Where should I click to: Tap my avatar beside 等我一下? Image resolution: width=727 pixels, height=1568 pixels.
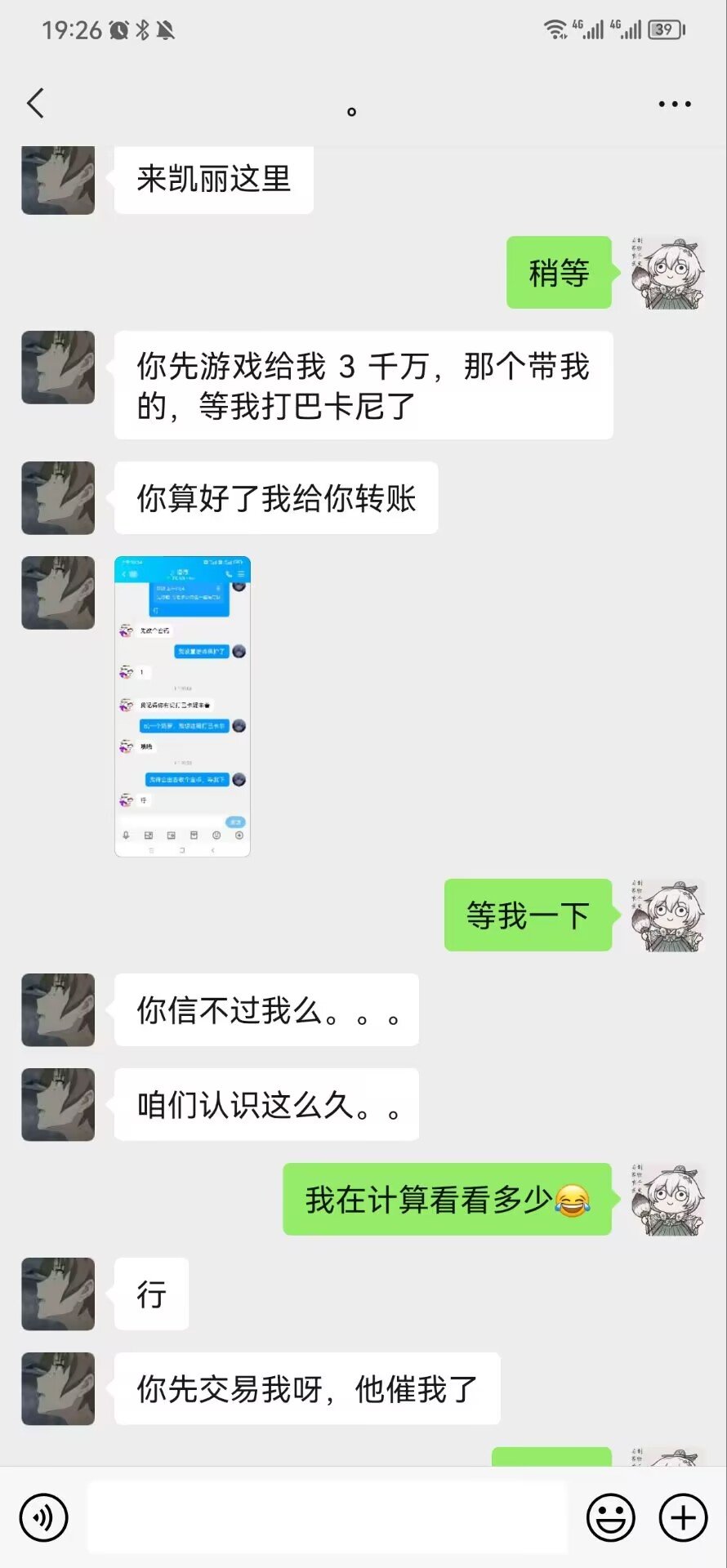[x=667, y=915]
